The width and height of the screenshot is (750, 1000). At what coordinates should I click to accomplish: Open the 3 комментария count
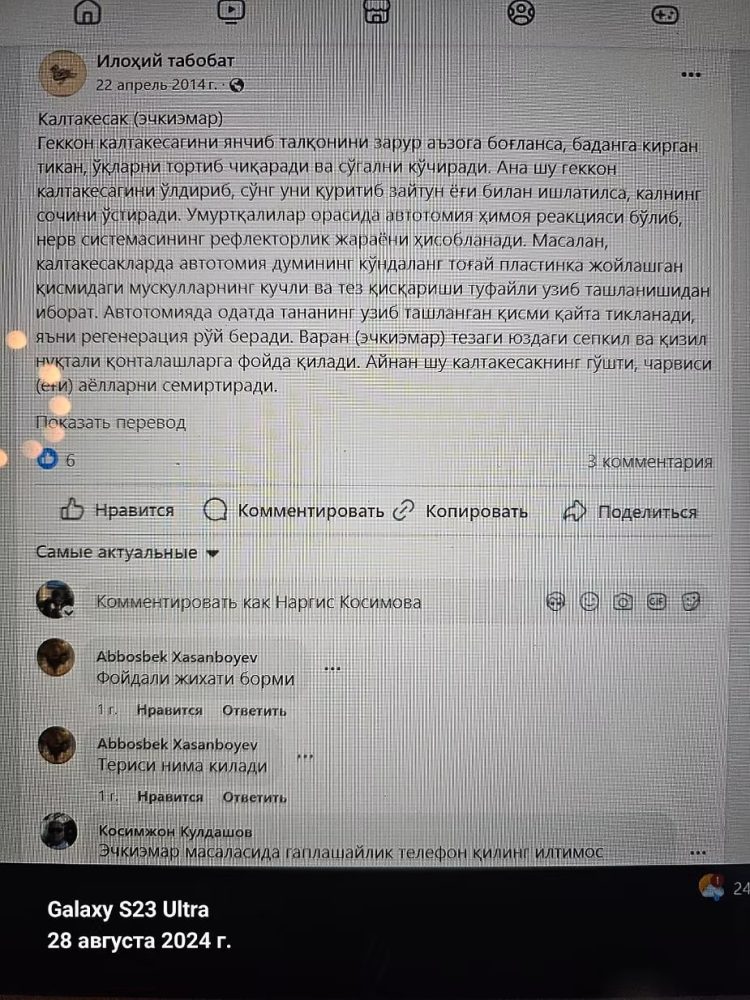click(649, 461)
